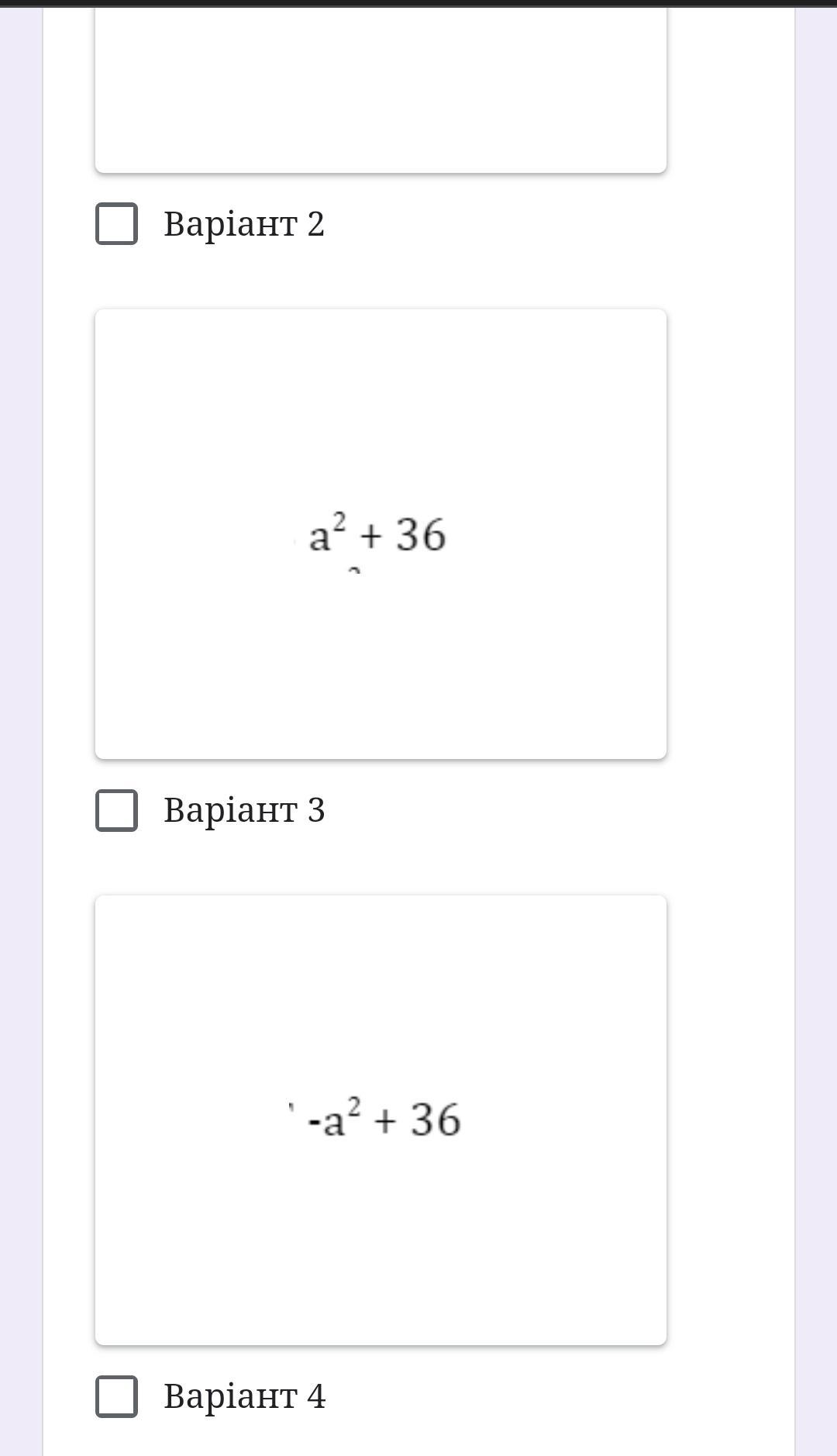Check the Варіант 2 checkbox
The width and height of the screenshot is (837, 1456).
coord(116,224)
